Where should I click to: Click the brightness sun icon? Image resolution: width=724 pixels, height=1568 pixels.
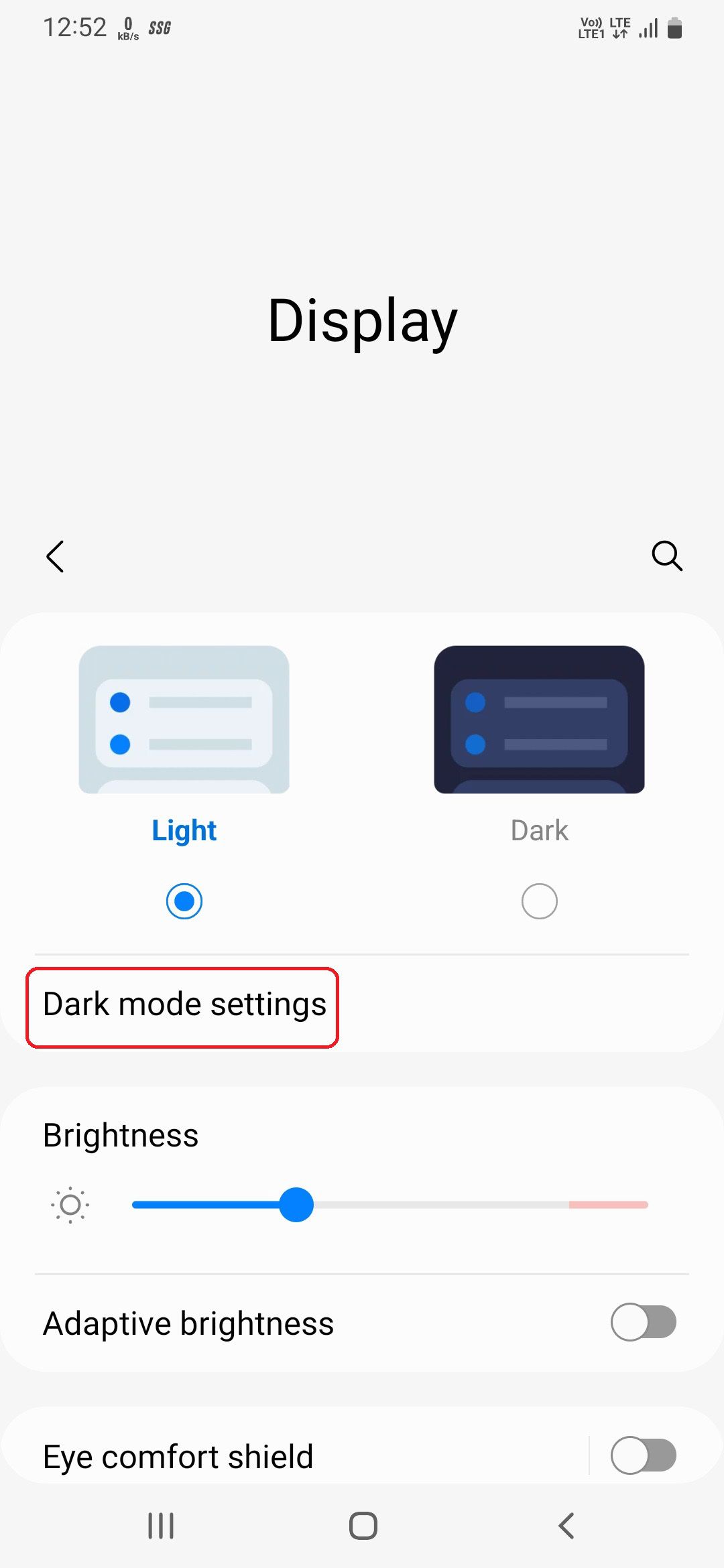(69, 1204)
